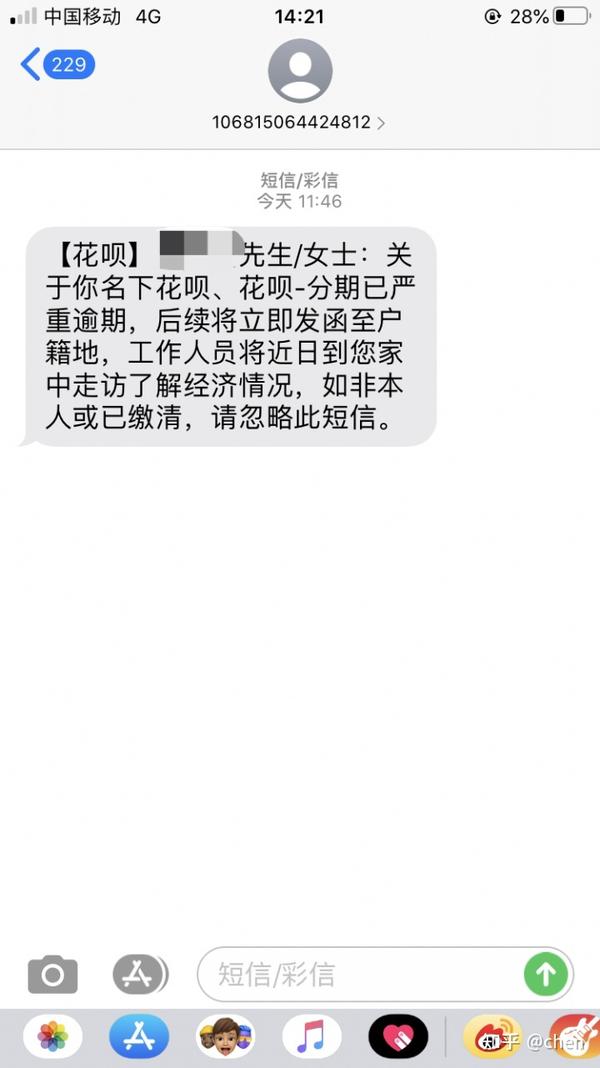Open the Music app in the app strip
This screenshot has height=1068, width=600.
pyautogui.click(x=311, y=1036)
